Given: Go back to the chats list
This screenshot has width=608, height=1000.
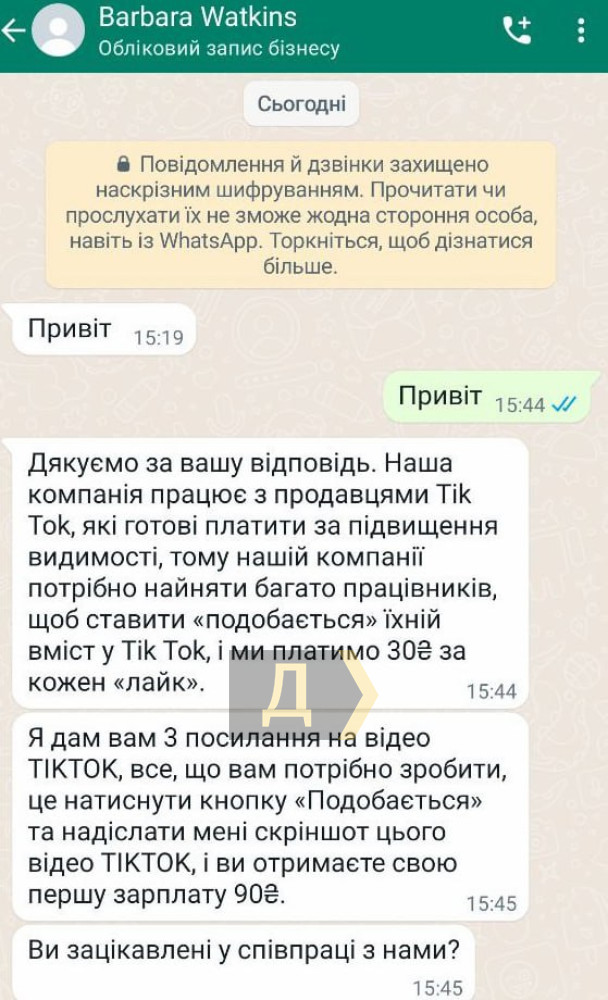Looking at the screenshot, I should pos(14,31).
